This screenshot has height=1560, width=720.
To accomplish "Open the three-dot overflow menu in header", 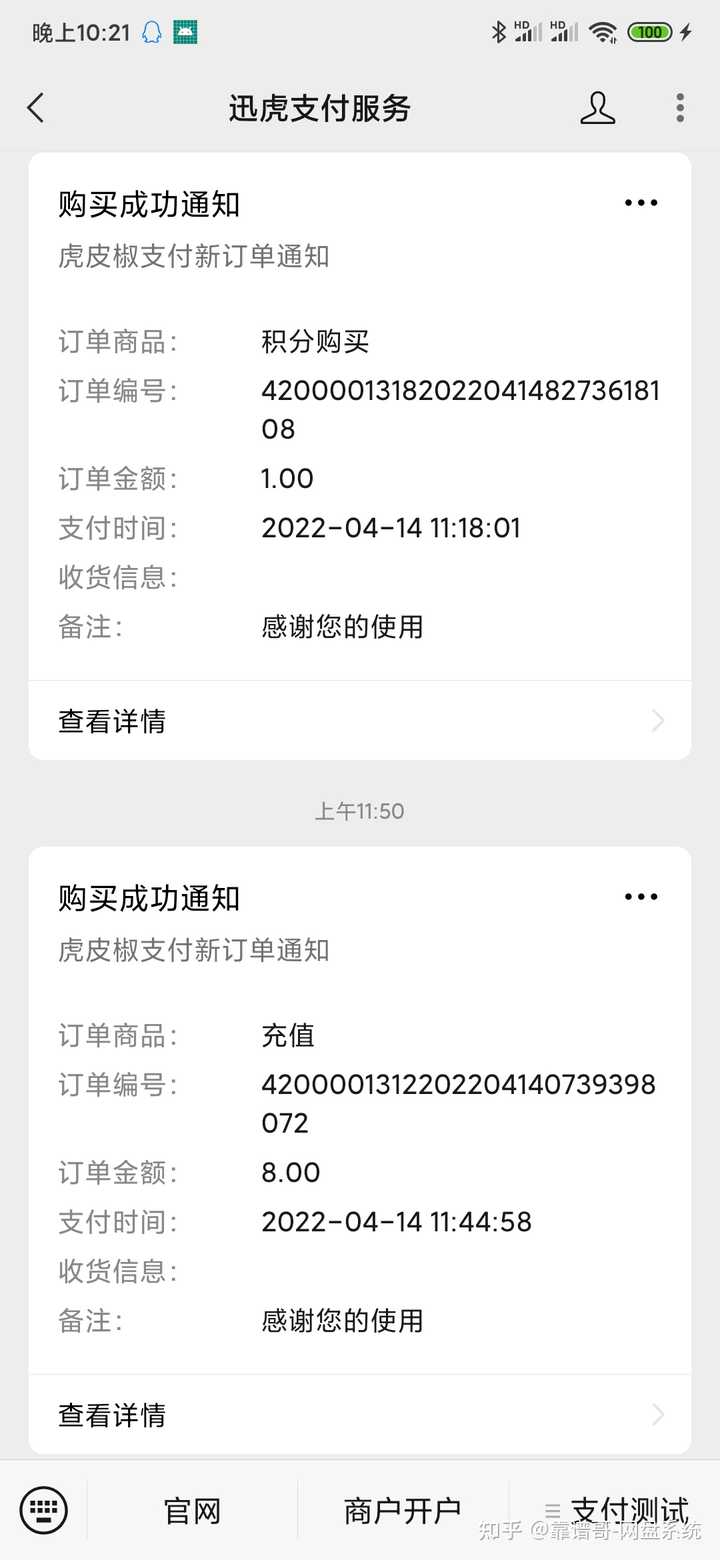I will [680, 108].
